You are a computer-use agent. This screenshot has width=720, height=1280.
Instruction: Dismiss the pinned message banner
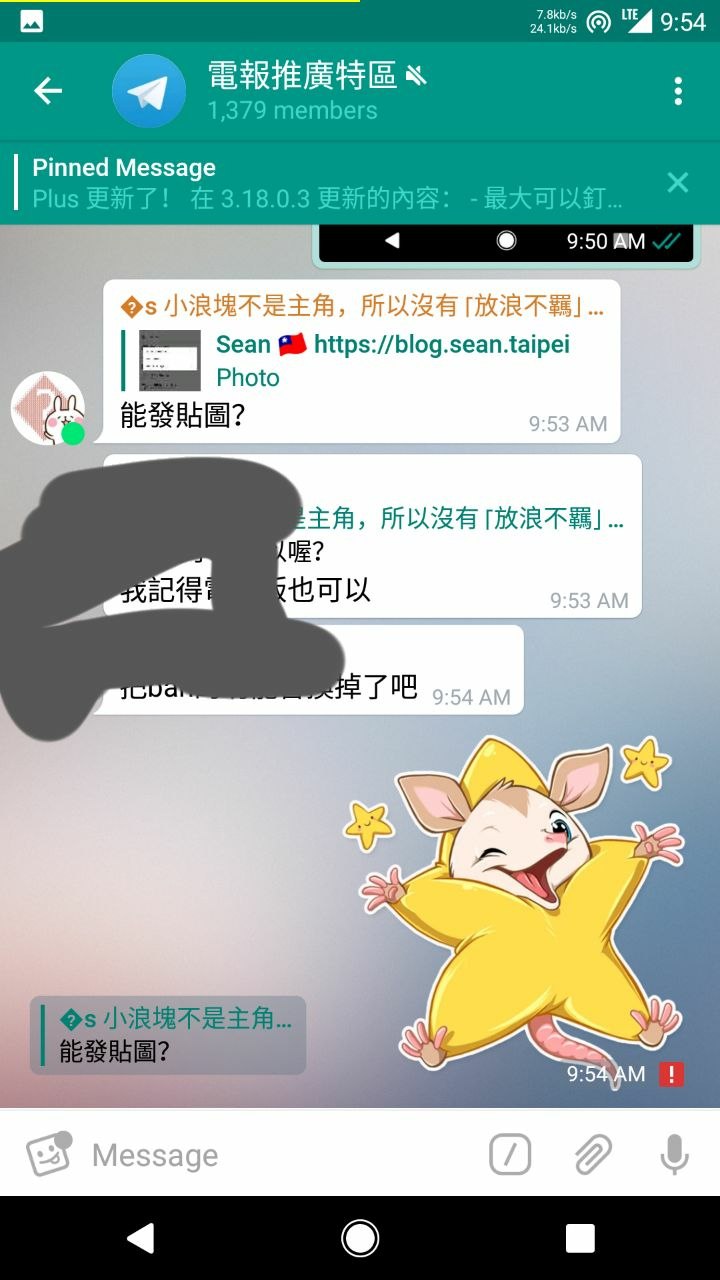678,182
